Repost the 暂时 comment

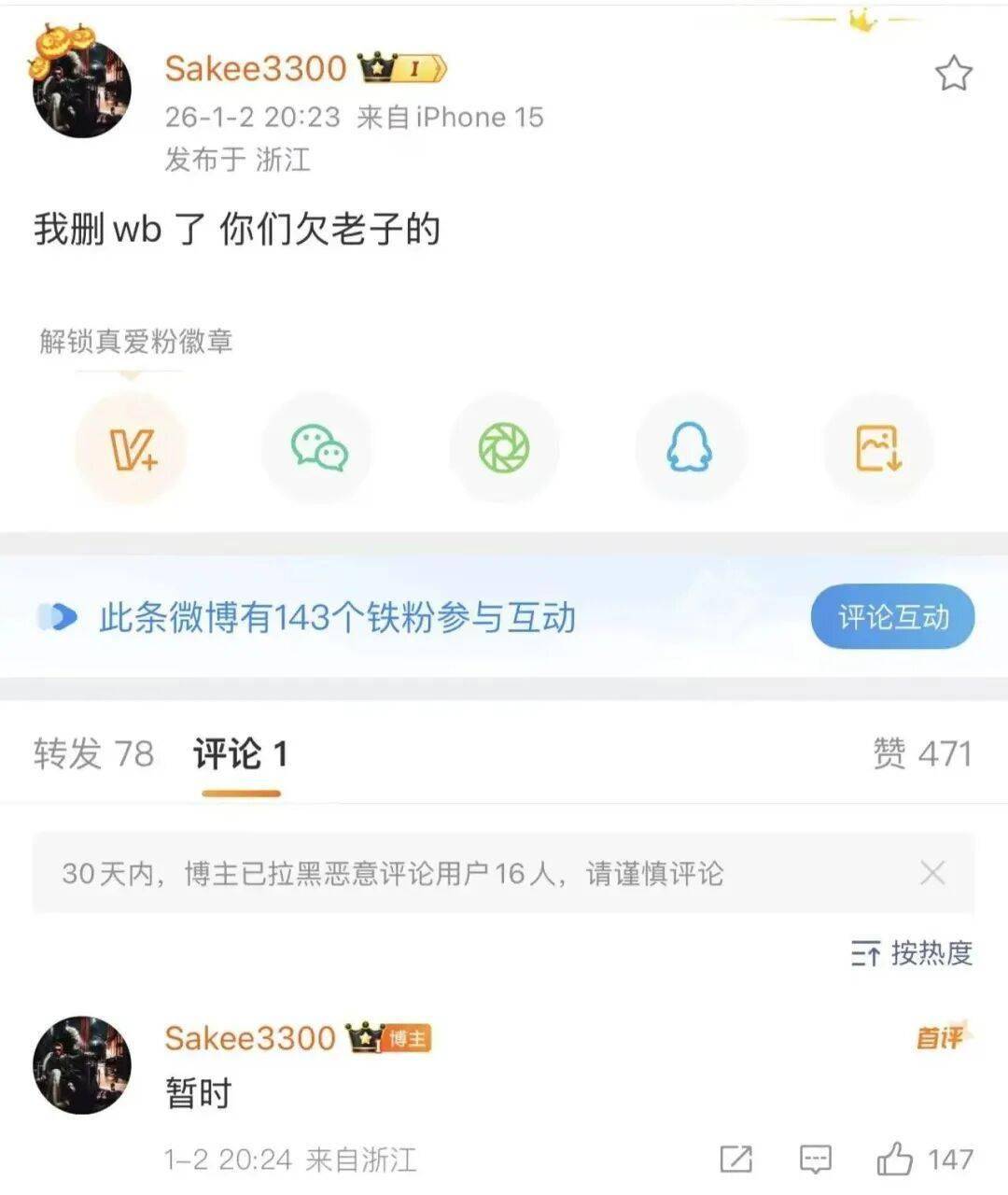tap(736, 1160)
